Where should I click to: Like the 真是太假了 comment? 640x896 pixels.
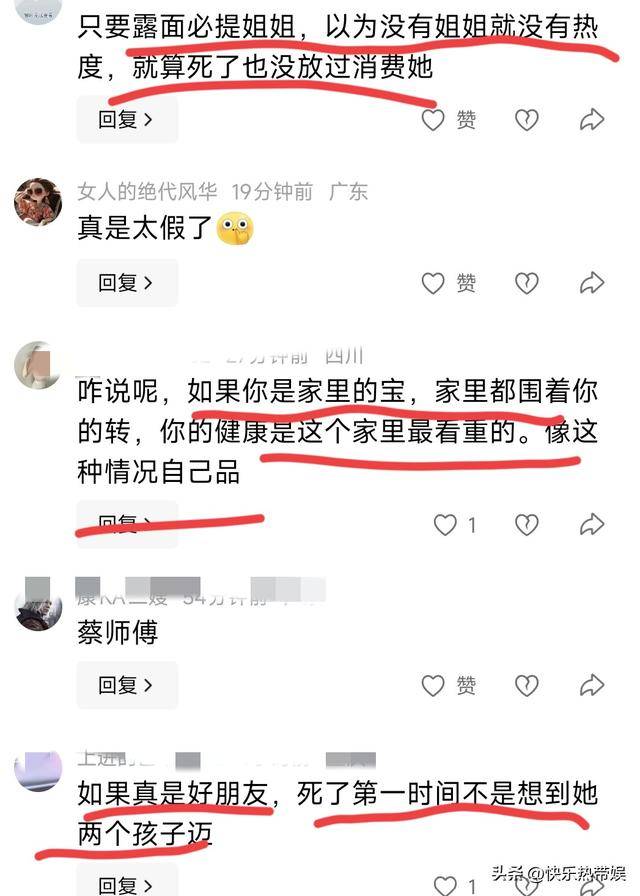pos(433,283)
